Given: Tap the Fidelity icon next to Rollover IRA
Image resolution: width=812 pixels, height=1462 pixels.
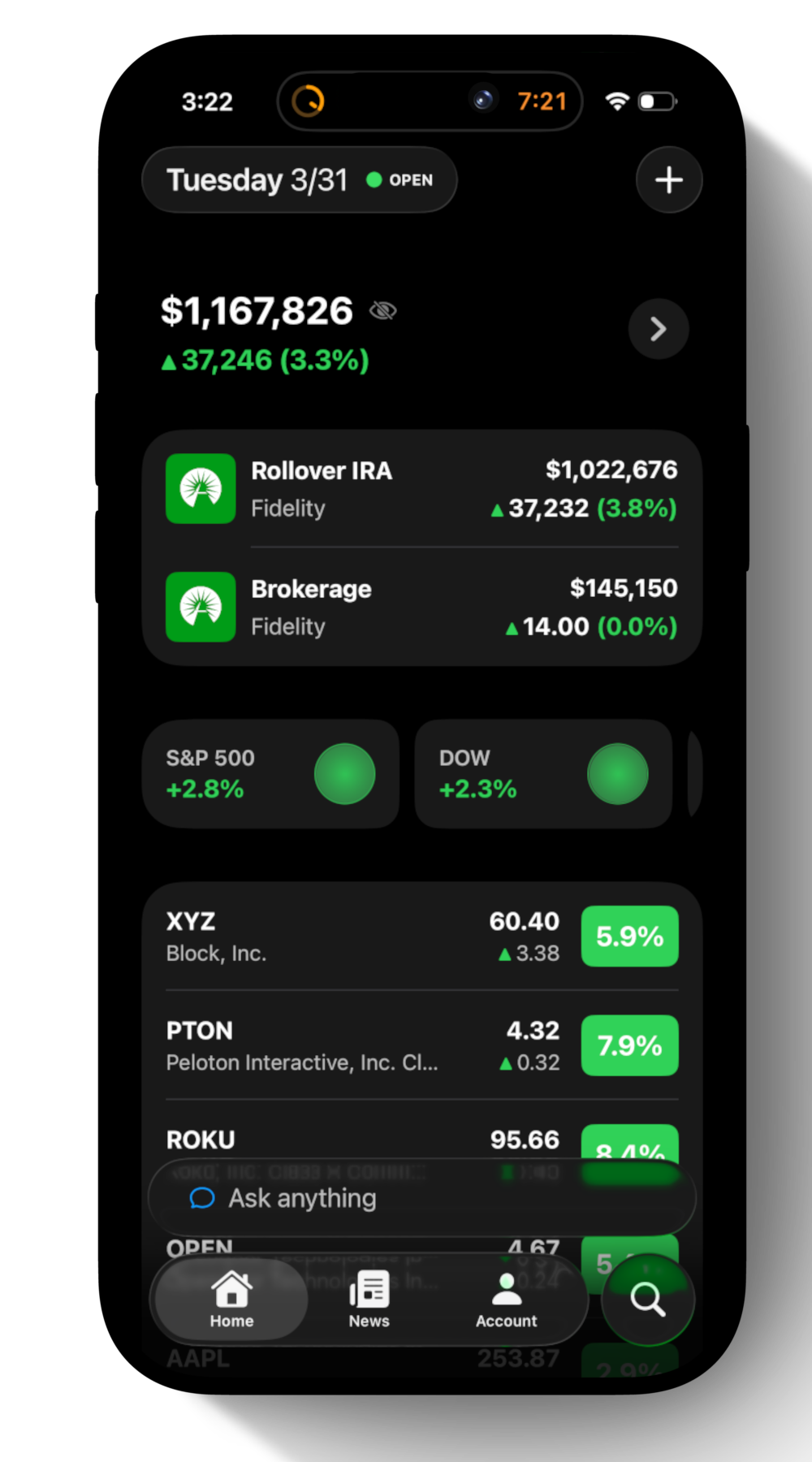Looking at the screenshot, I should click(x=200, y=489).
